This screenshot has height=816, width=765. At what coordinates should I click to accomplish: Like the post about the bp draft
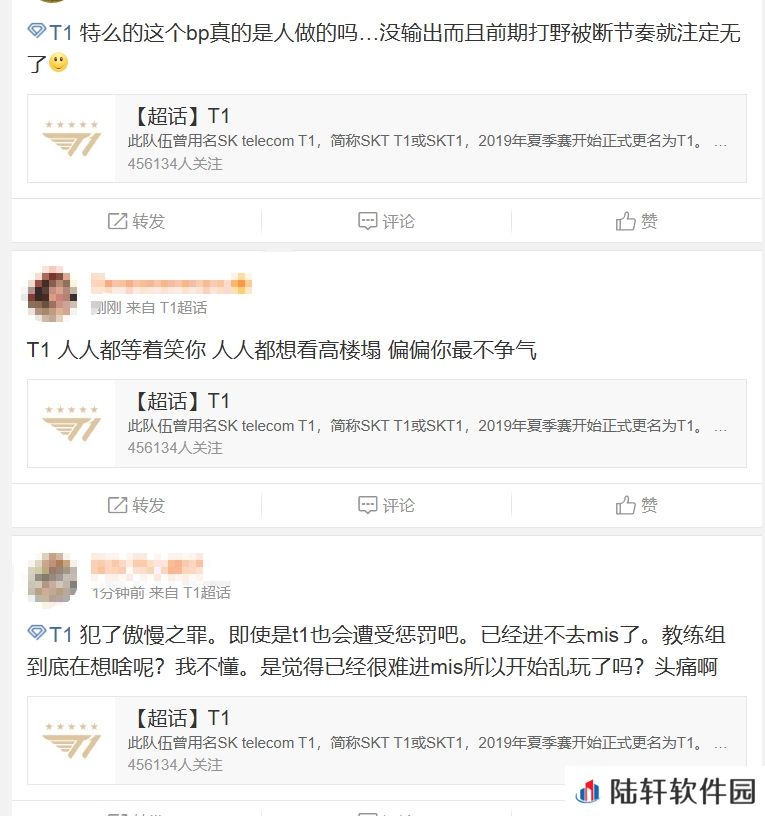[637, 221]
